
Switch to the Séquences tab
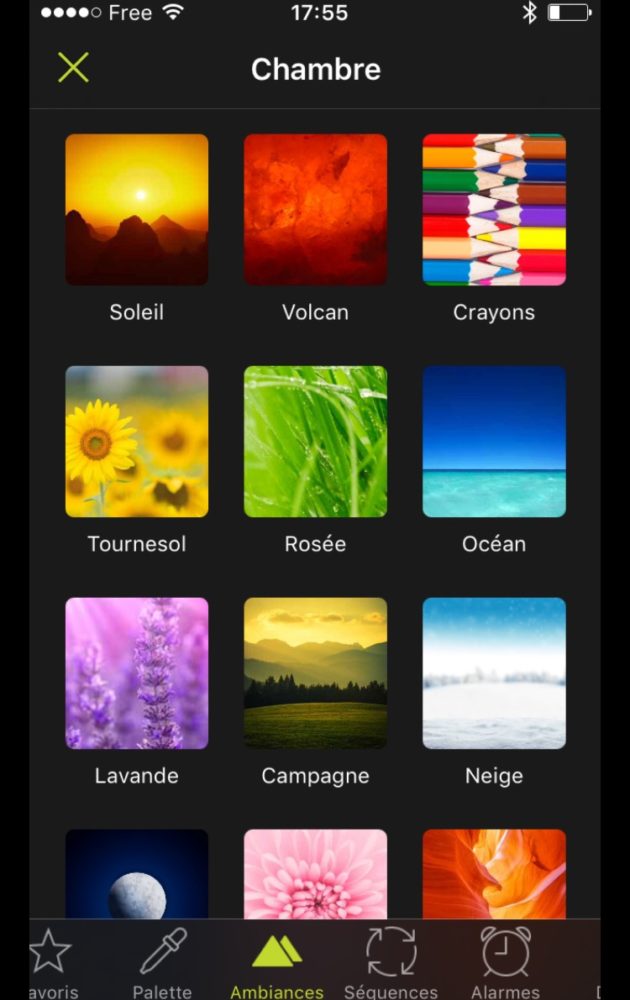(x=391, y=962)
